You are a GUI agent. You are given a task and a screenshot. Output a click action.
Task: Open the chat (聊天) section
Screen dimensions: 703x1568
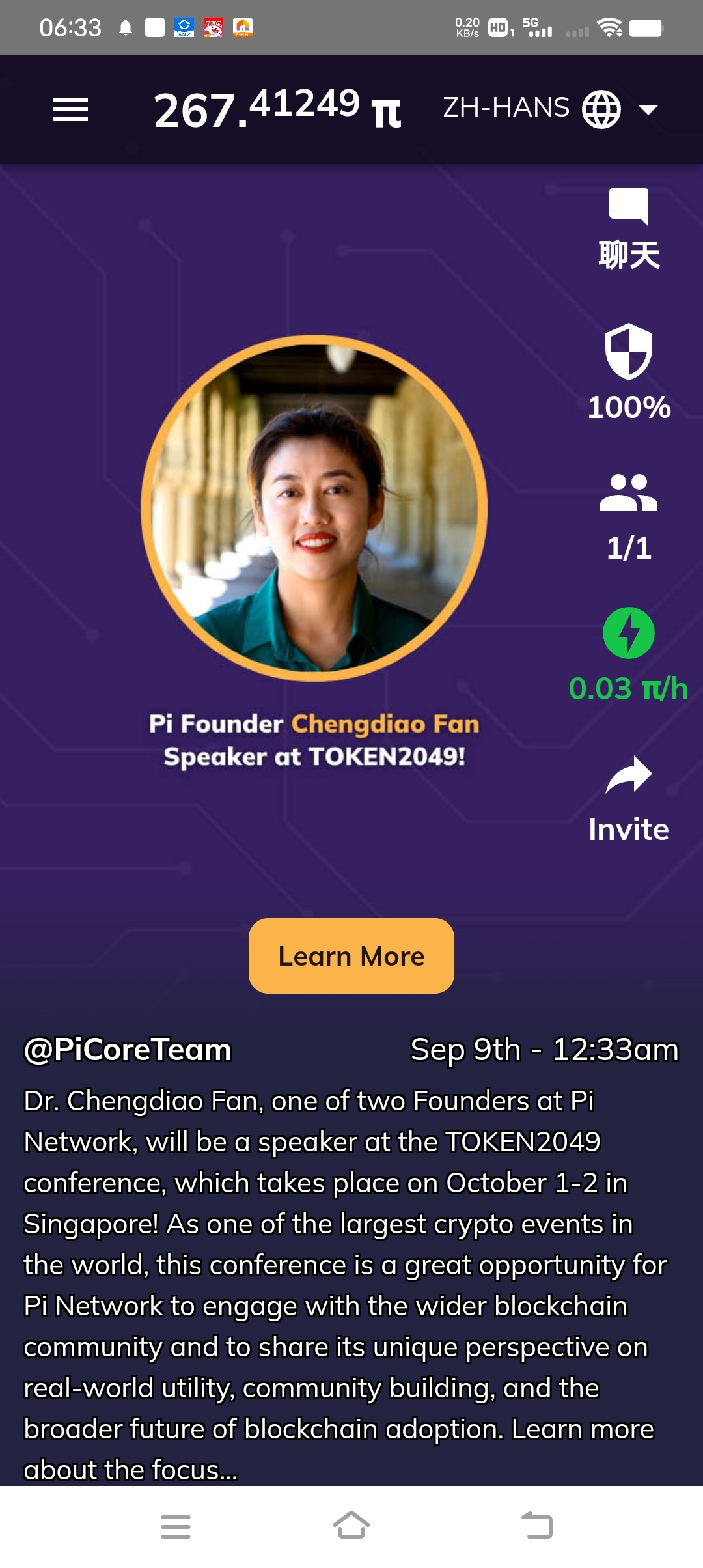(628, 228)
